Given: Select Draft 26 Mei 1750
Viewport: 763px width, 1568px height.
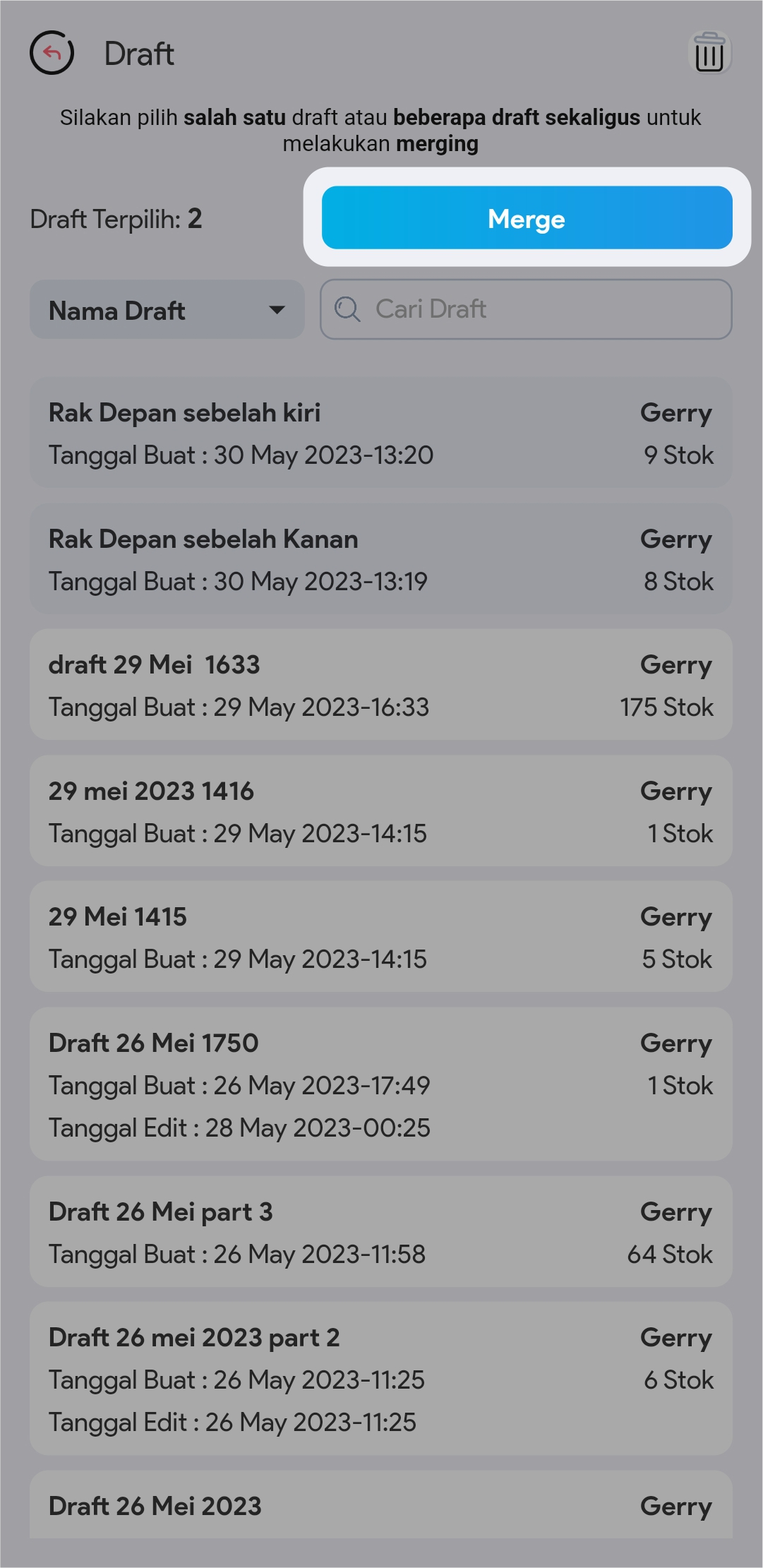Looking at the screenshot, I should click(380, 1084).
